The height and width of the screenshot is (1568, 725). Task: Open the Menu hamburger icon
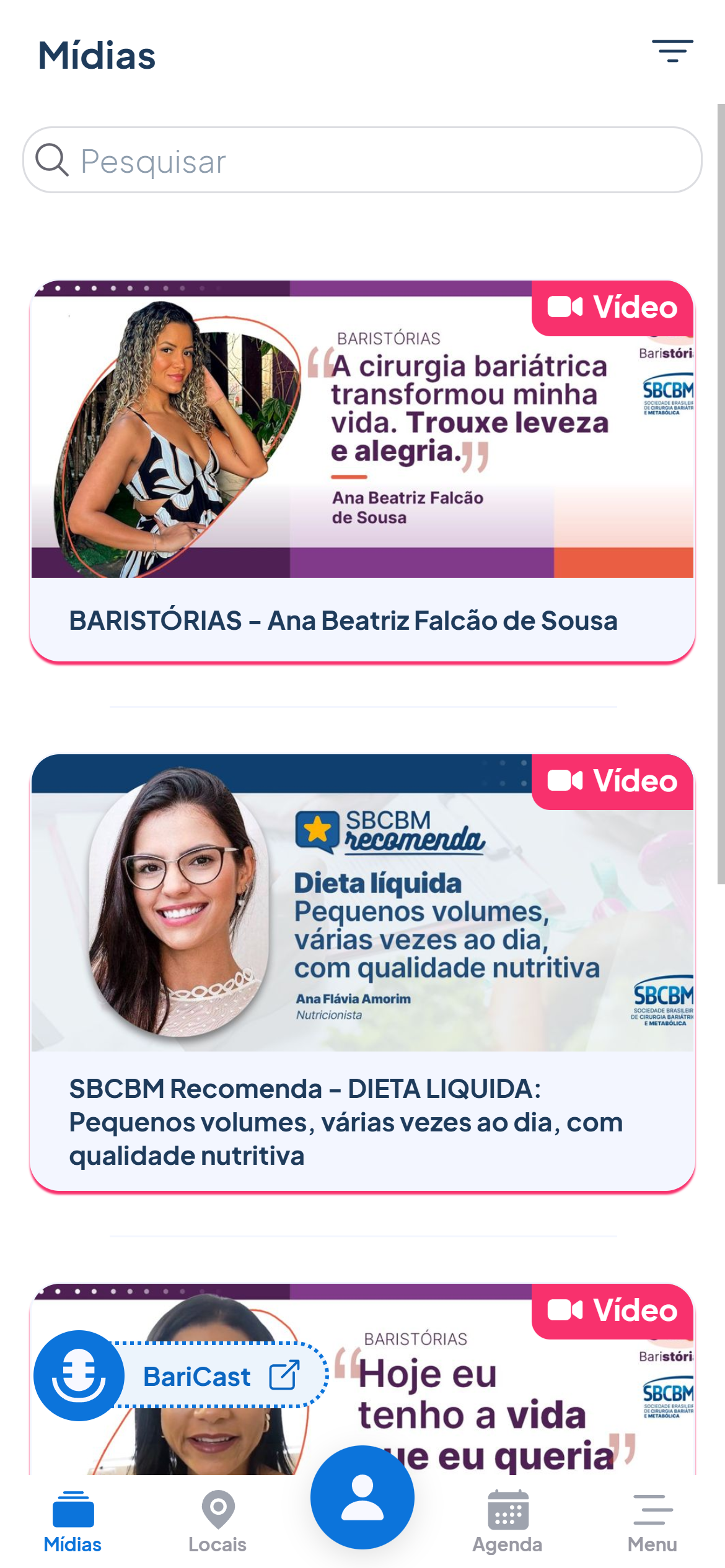652,1510
